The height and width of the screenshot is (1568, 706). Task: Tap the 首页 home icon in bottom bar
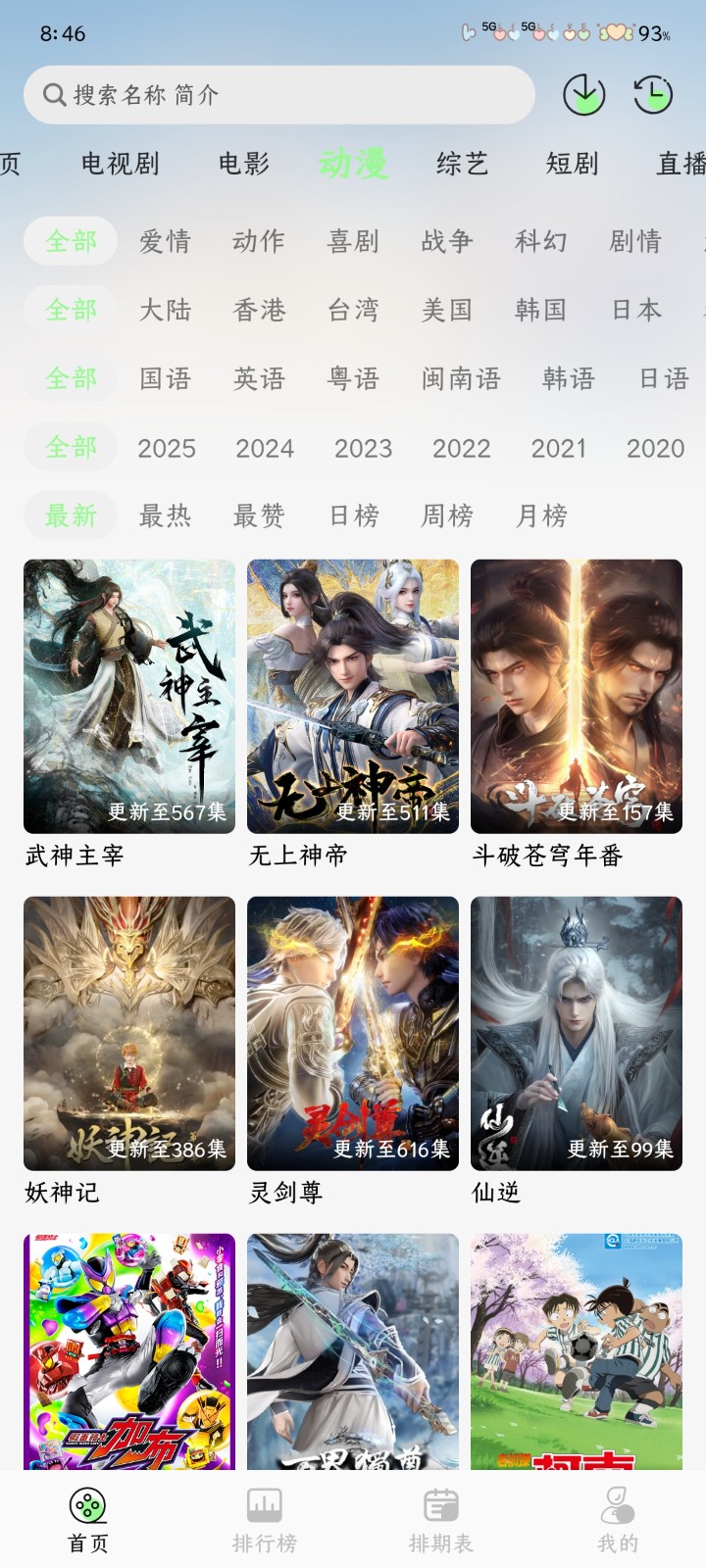click(87, 1501)
